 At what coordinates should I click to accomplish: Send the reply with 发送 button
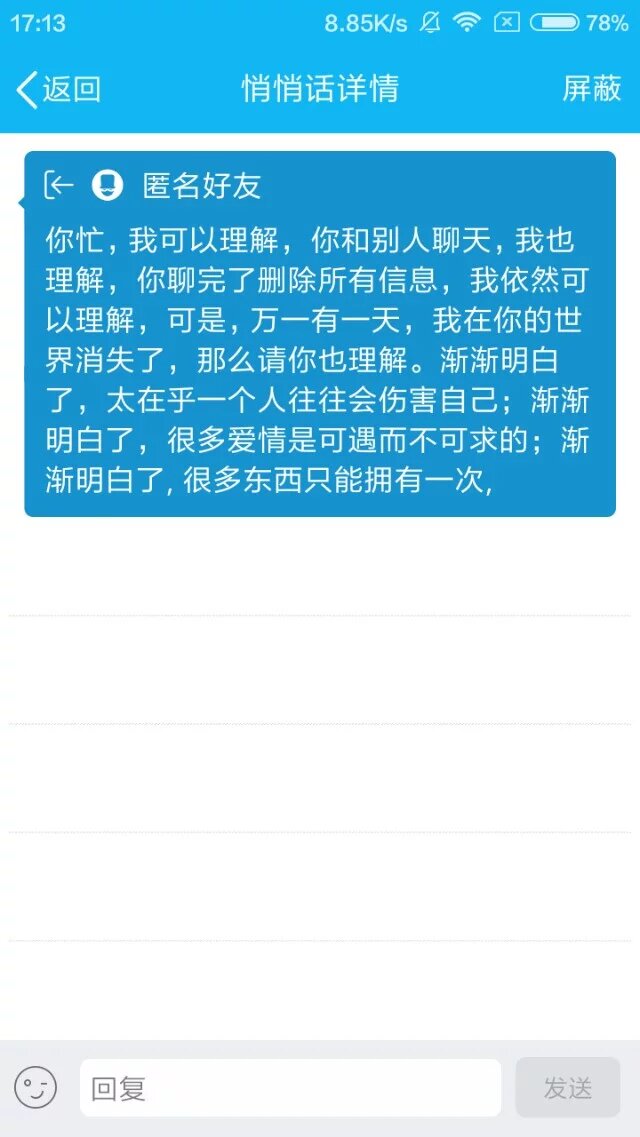click(x=567, y=1087)
